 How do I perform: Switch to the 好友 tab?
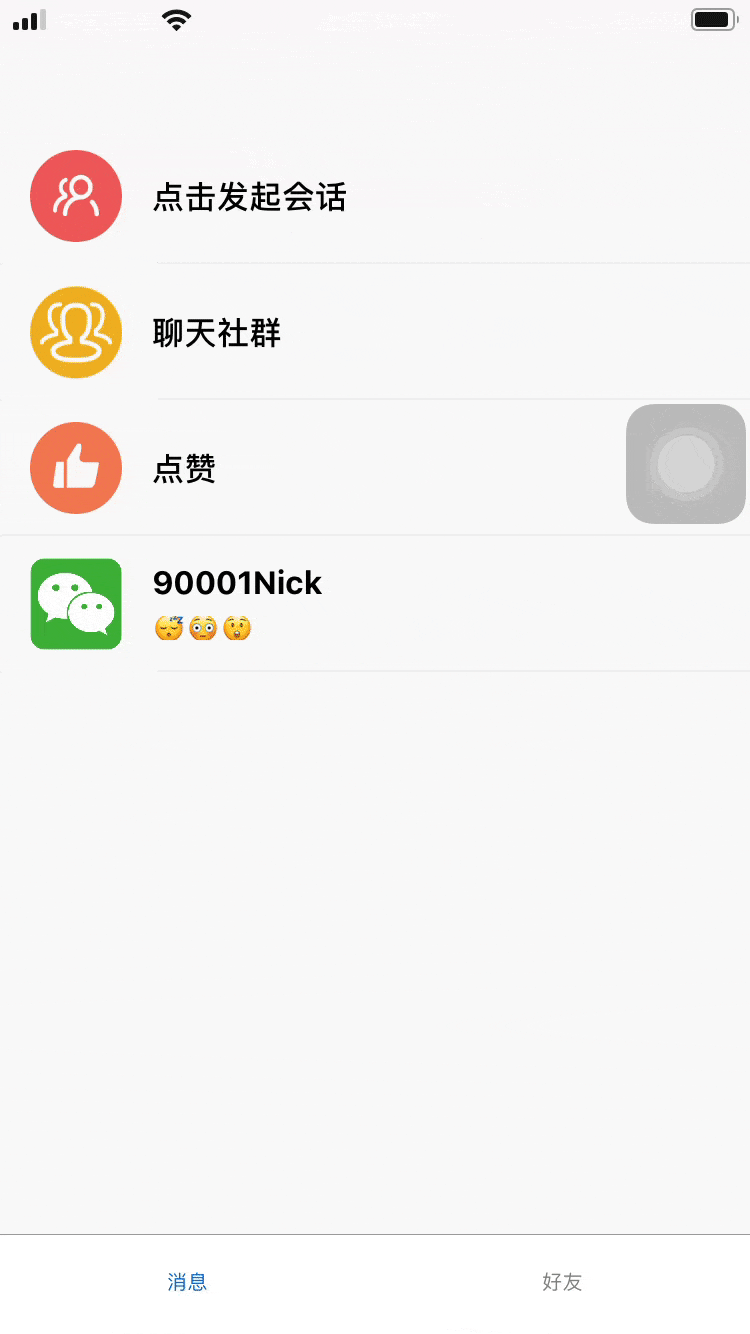point(562,1282)
